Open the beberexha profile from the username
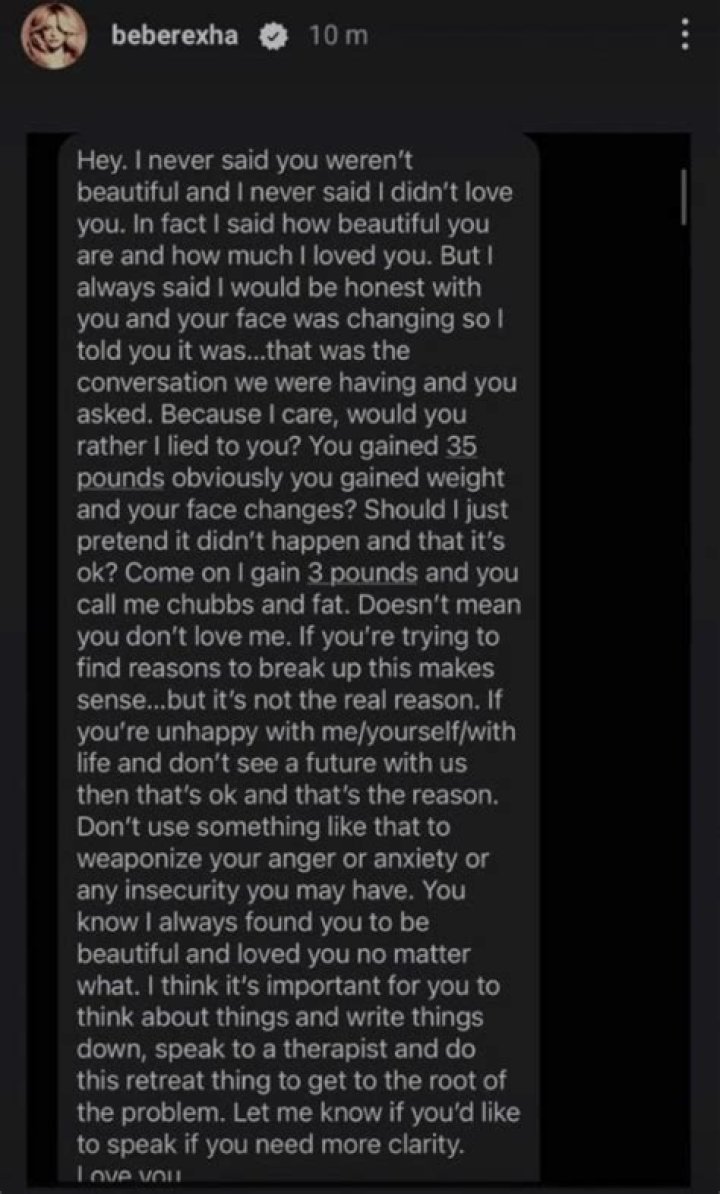The width and height of the screenshot is (720, 1194). click(178, 36)
